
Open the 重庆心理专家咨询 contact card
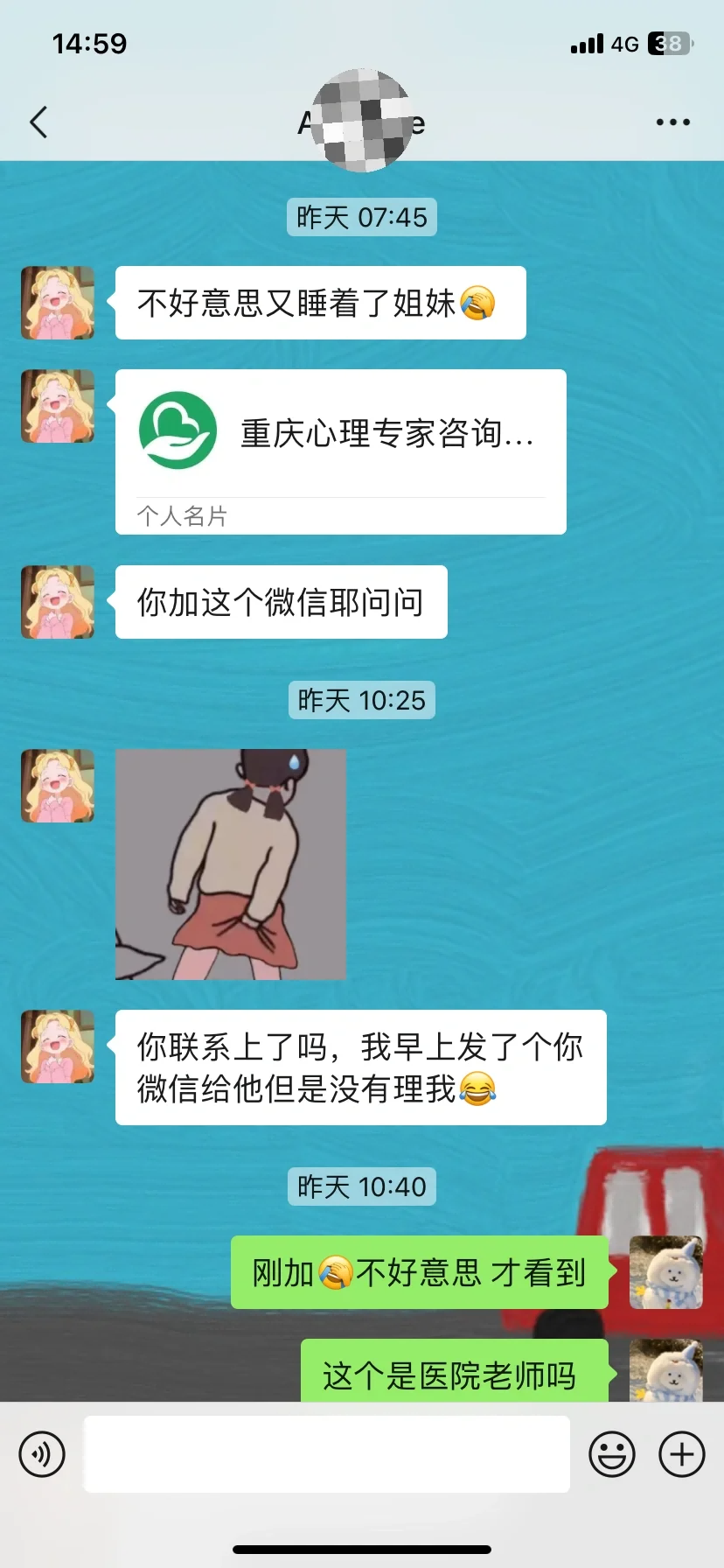(x=340, y=451)
